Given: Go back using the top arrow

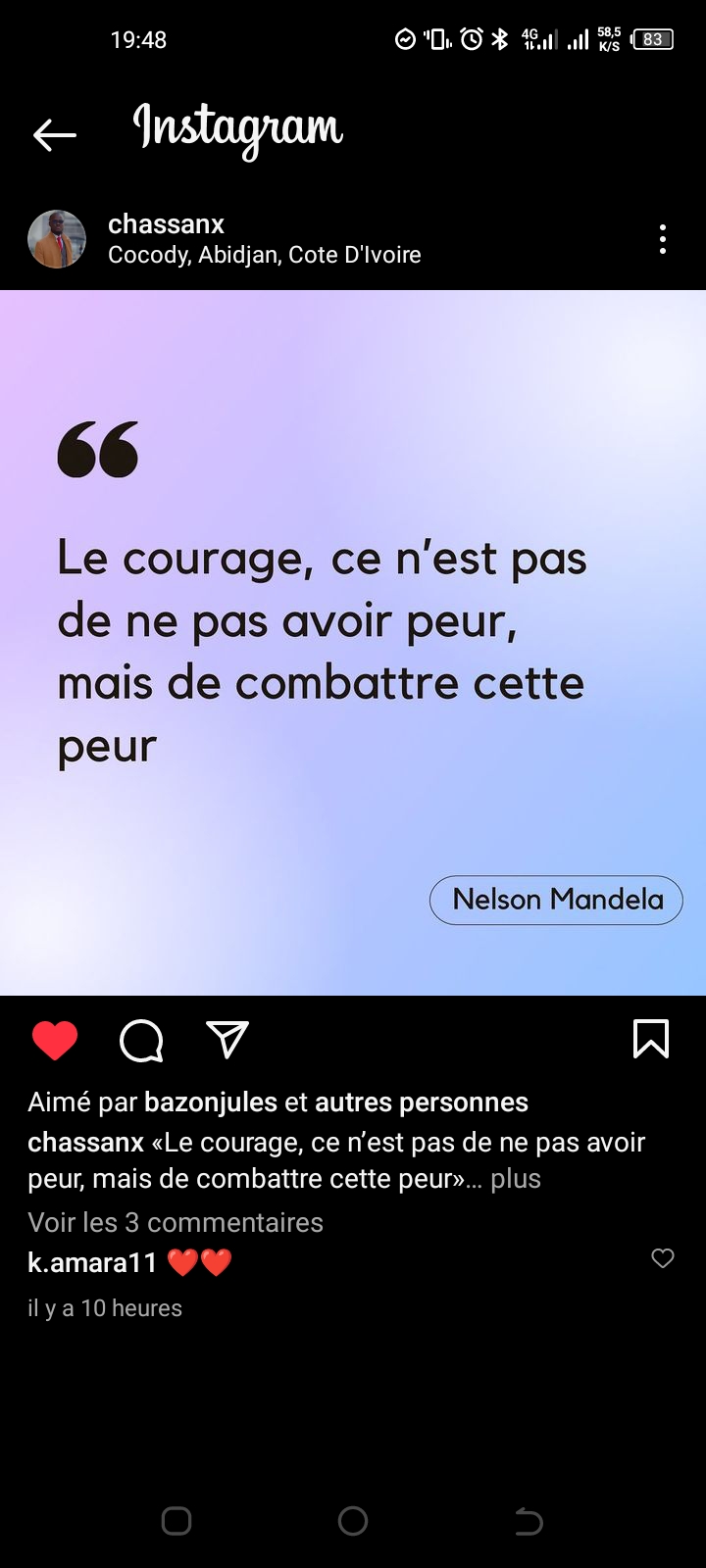Looking at the screenshot, I should [54, 135].
